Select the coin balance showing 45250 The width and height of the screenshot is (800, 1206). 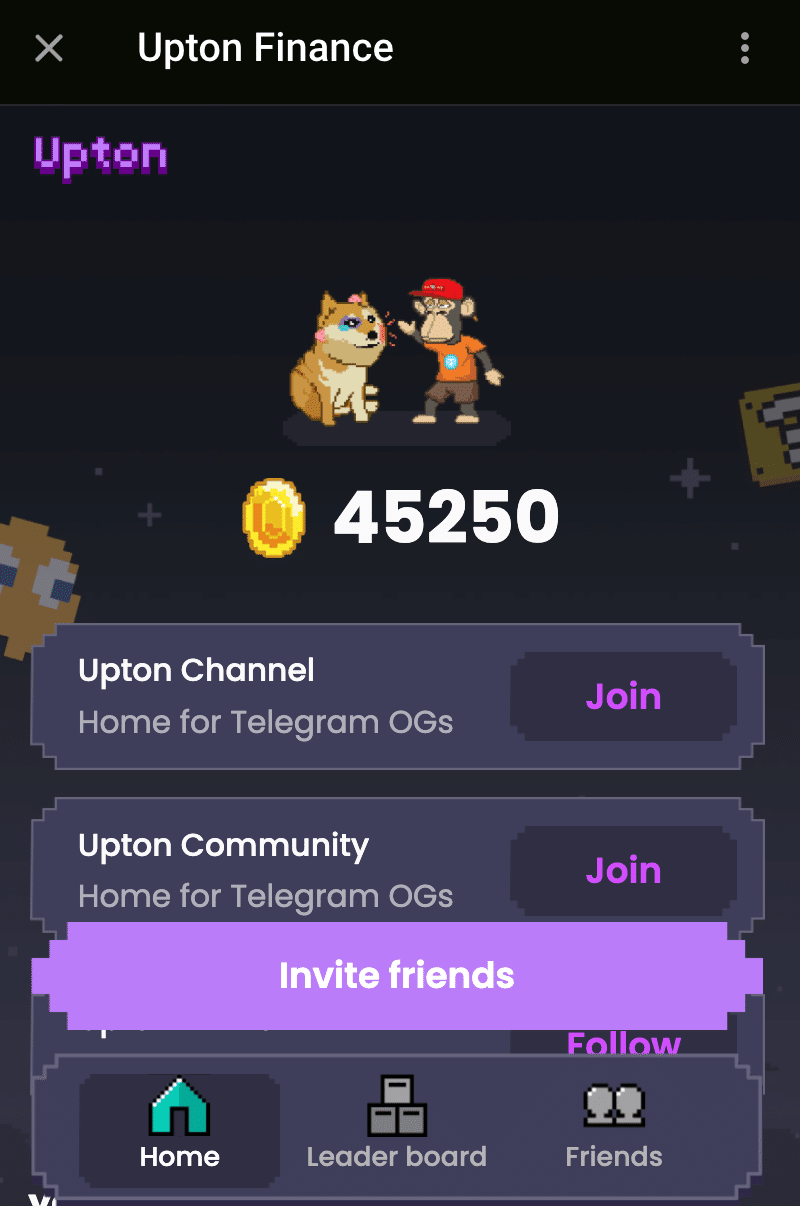tap(446, 515)
